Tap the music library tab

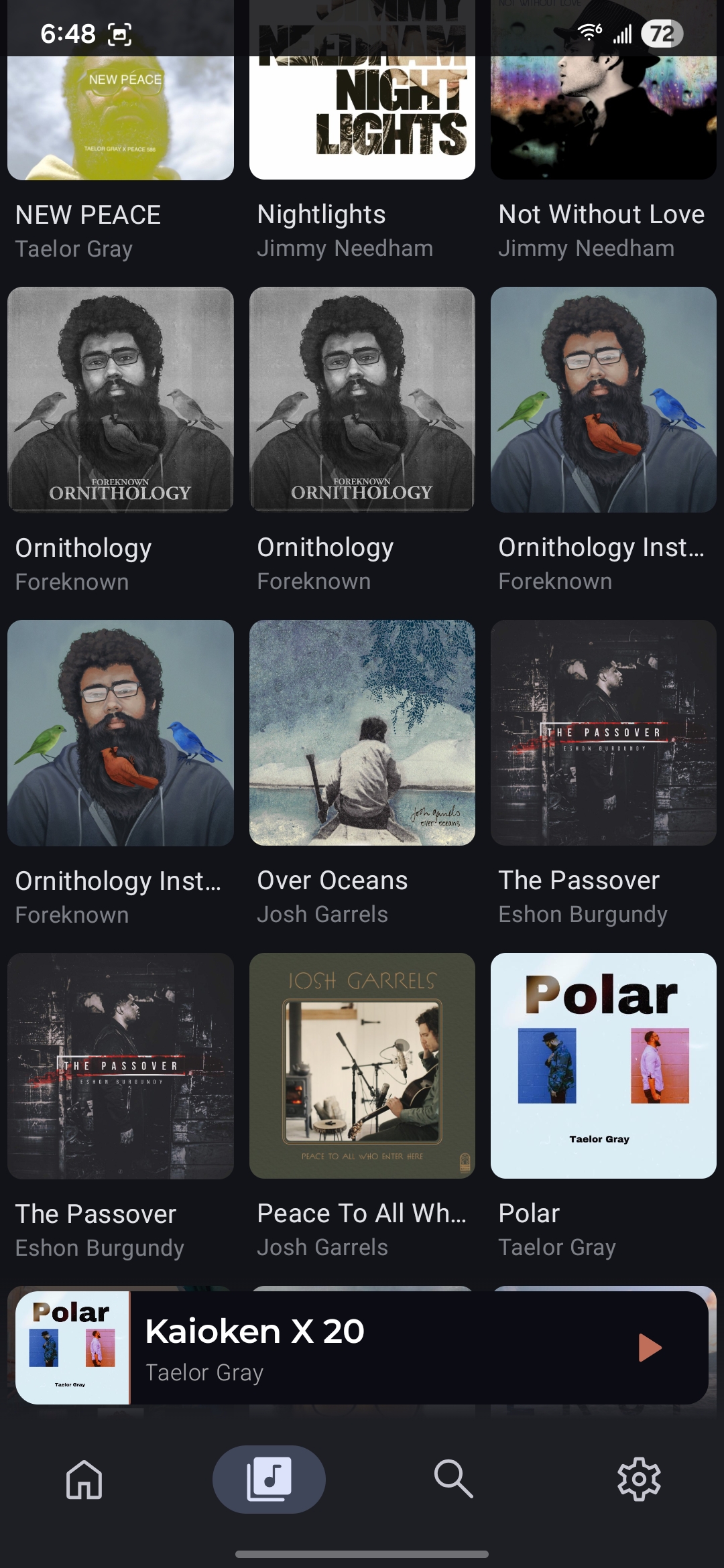269,1479
